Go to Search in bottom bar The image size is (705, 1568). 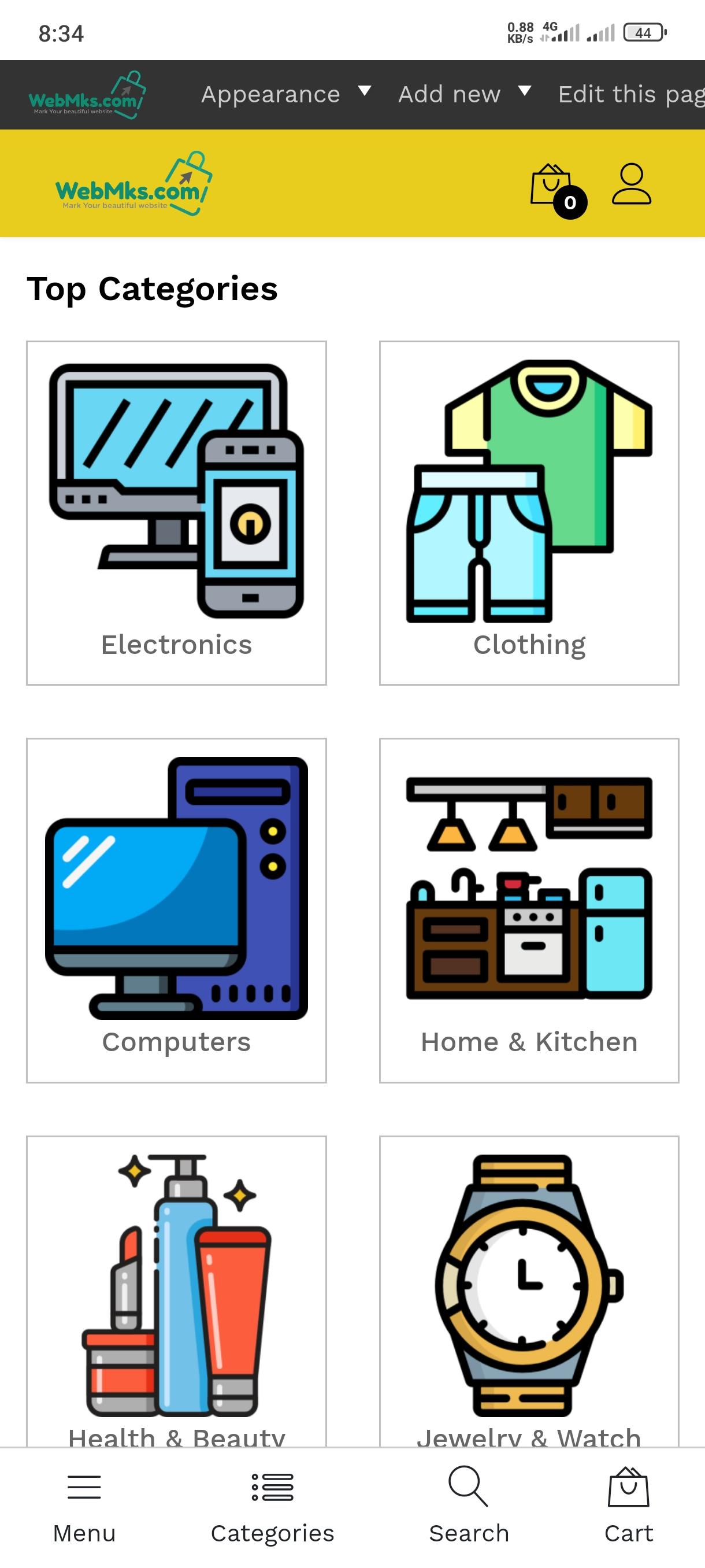469,1507
